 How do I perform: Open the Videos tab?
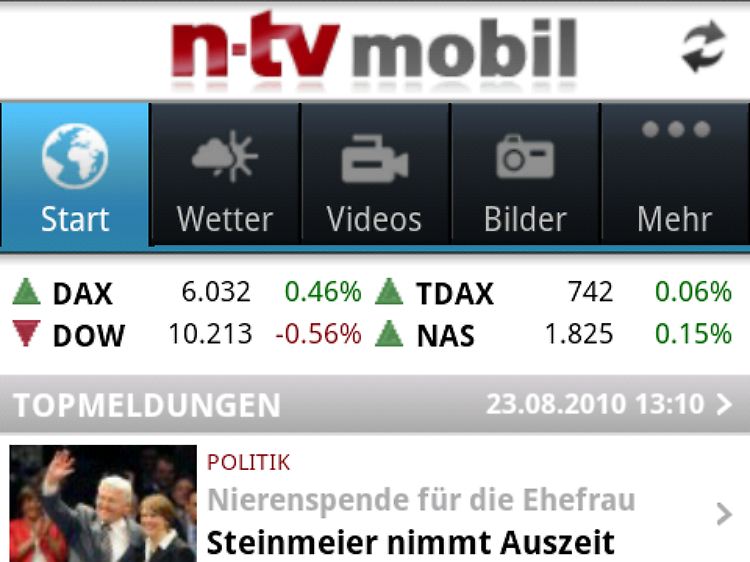click(375, 174)
